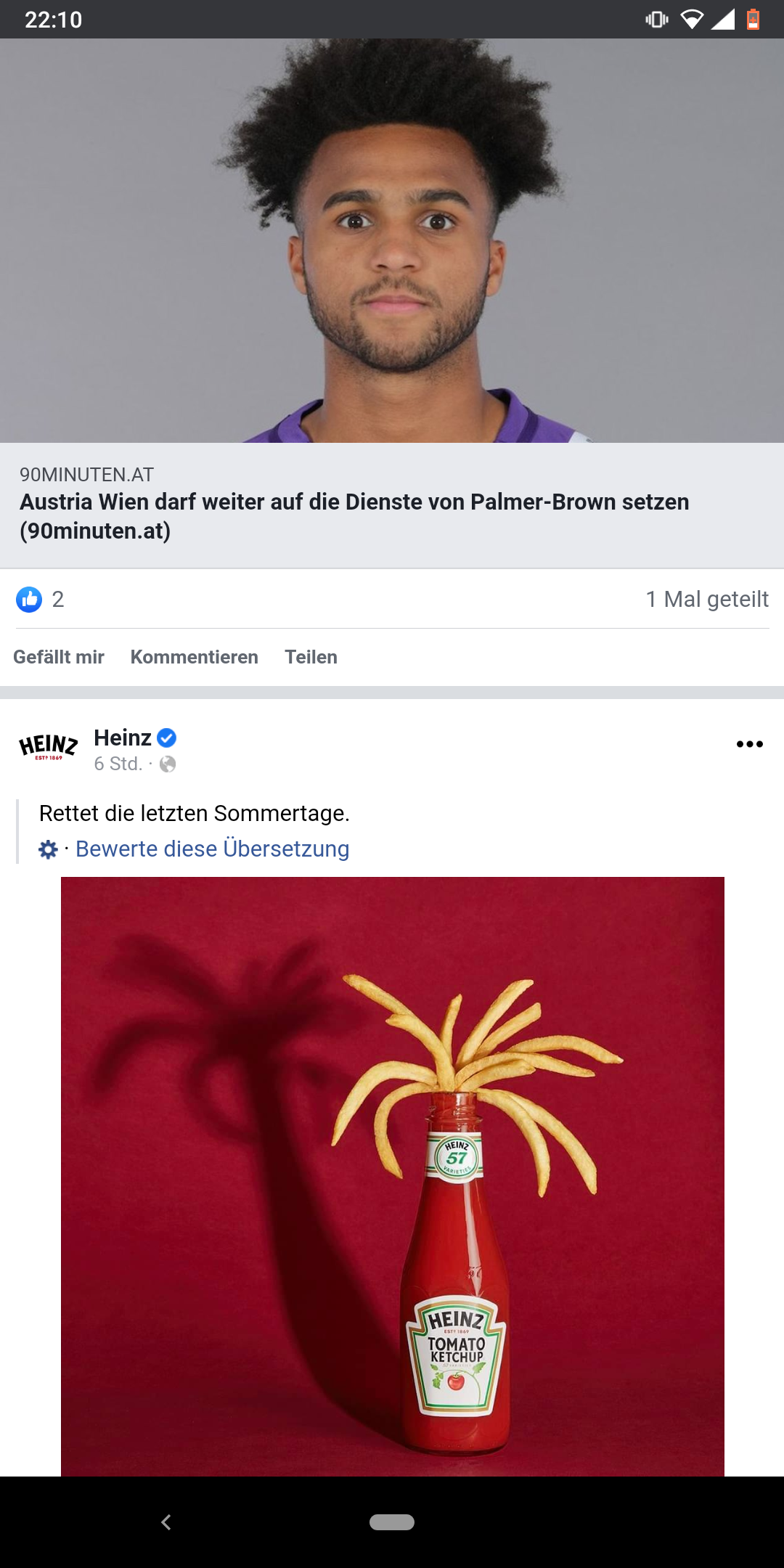This screenshot has height=1568, width=784.
Task: Go back with the system back arrow
Action: point(166,1522)
